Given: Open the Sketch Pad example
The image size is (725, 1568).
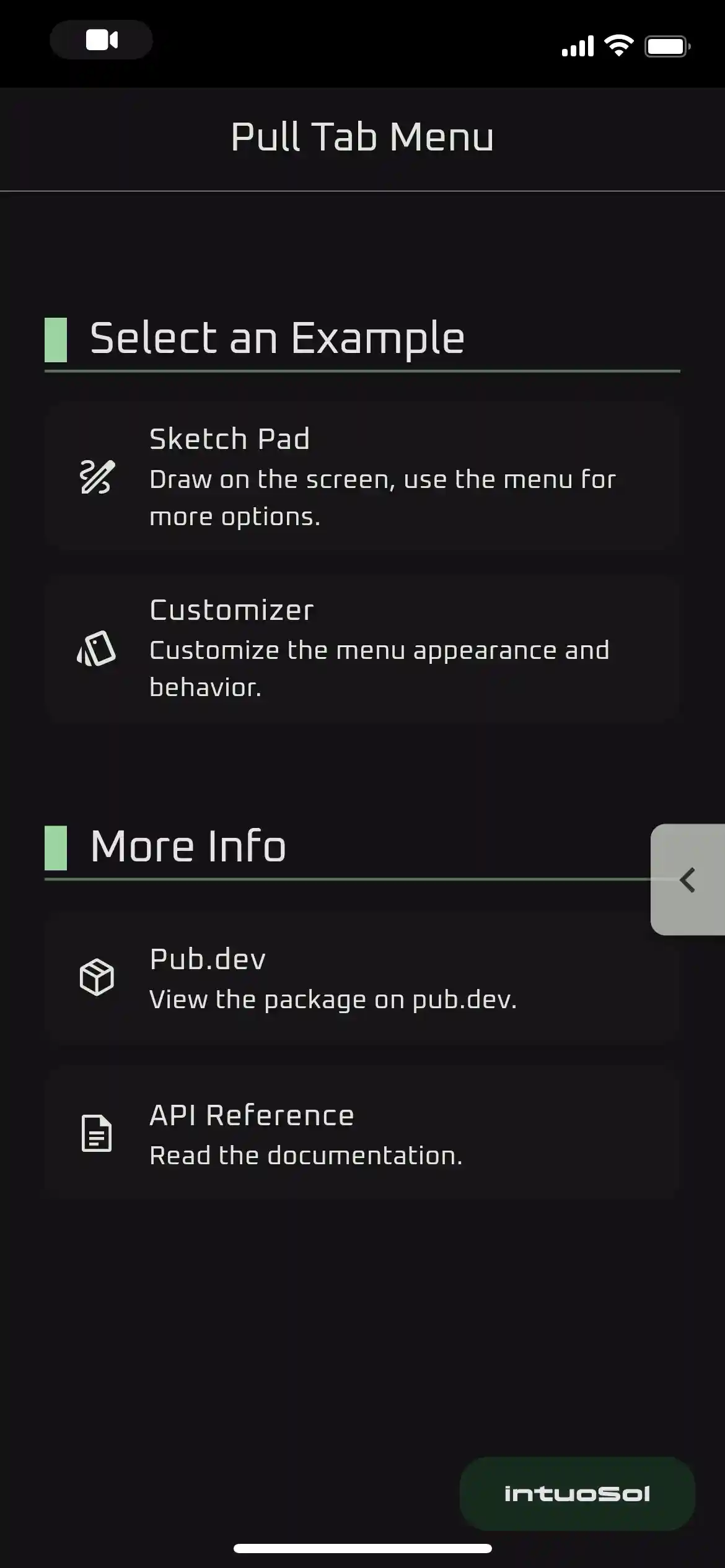Looking at the screenshot, I should pos(362,476).
